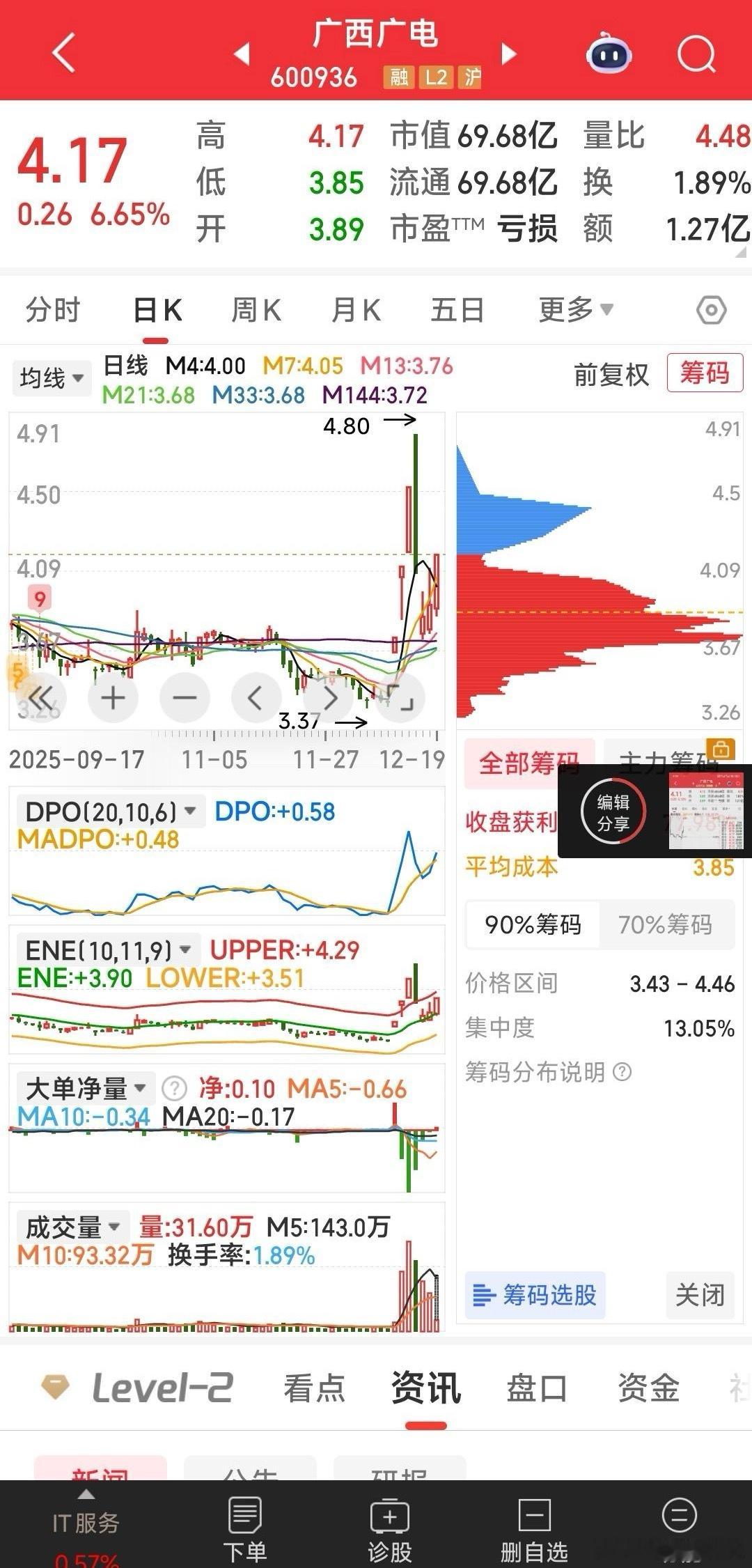Viewport: 752px width, 1568px height.
Task: Open the search magnifier icon
Action: pos(696,54)
